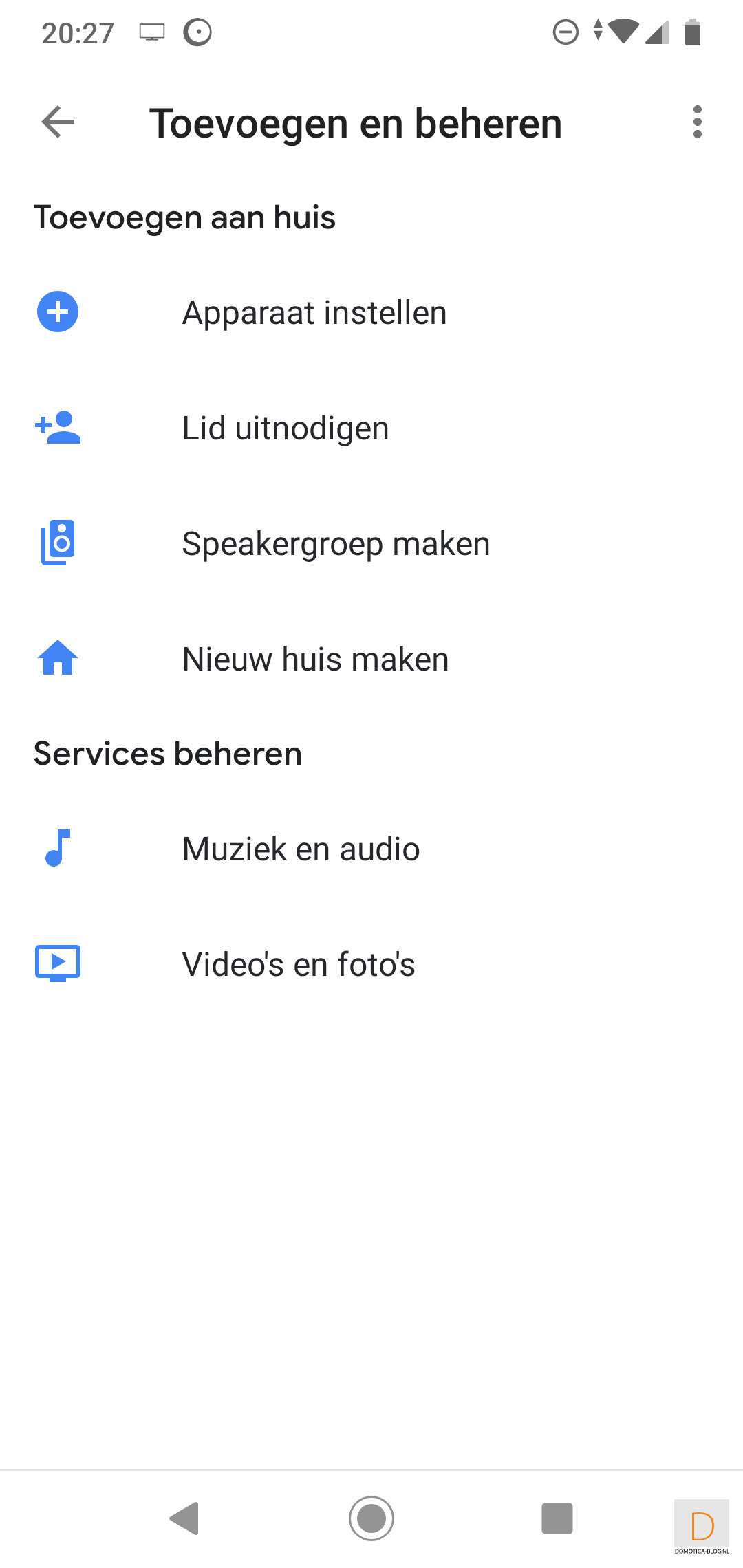Tap Nieuw huis maken
This screenshot has width=743, height=1568.
(x=315, y=660)
